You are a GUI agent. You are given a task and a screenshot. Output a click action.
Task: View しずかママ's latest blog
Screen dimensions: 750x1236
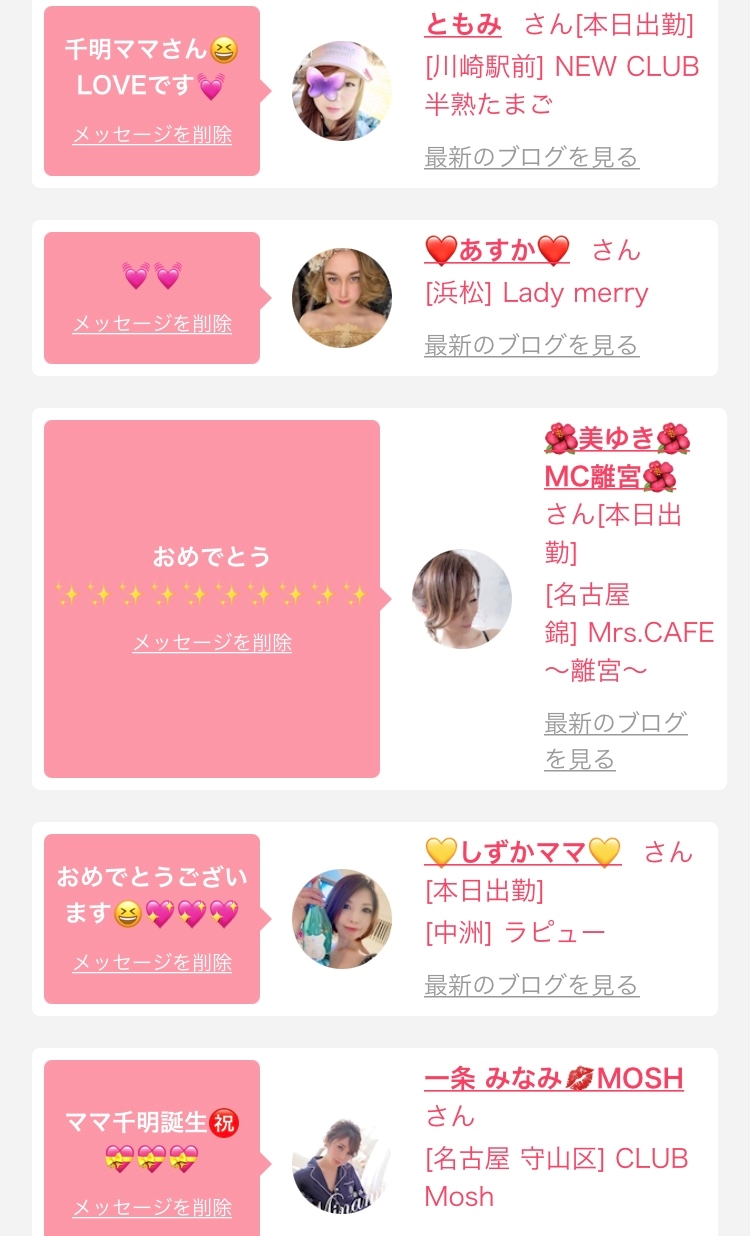click(531, 985)
